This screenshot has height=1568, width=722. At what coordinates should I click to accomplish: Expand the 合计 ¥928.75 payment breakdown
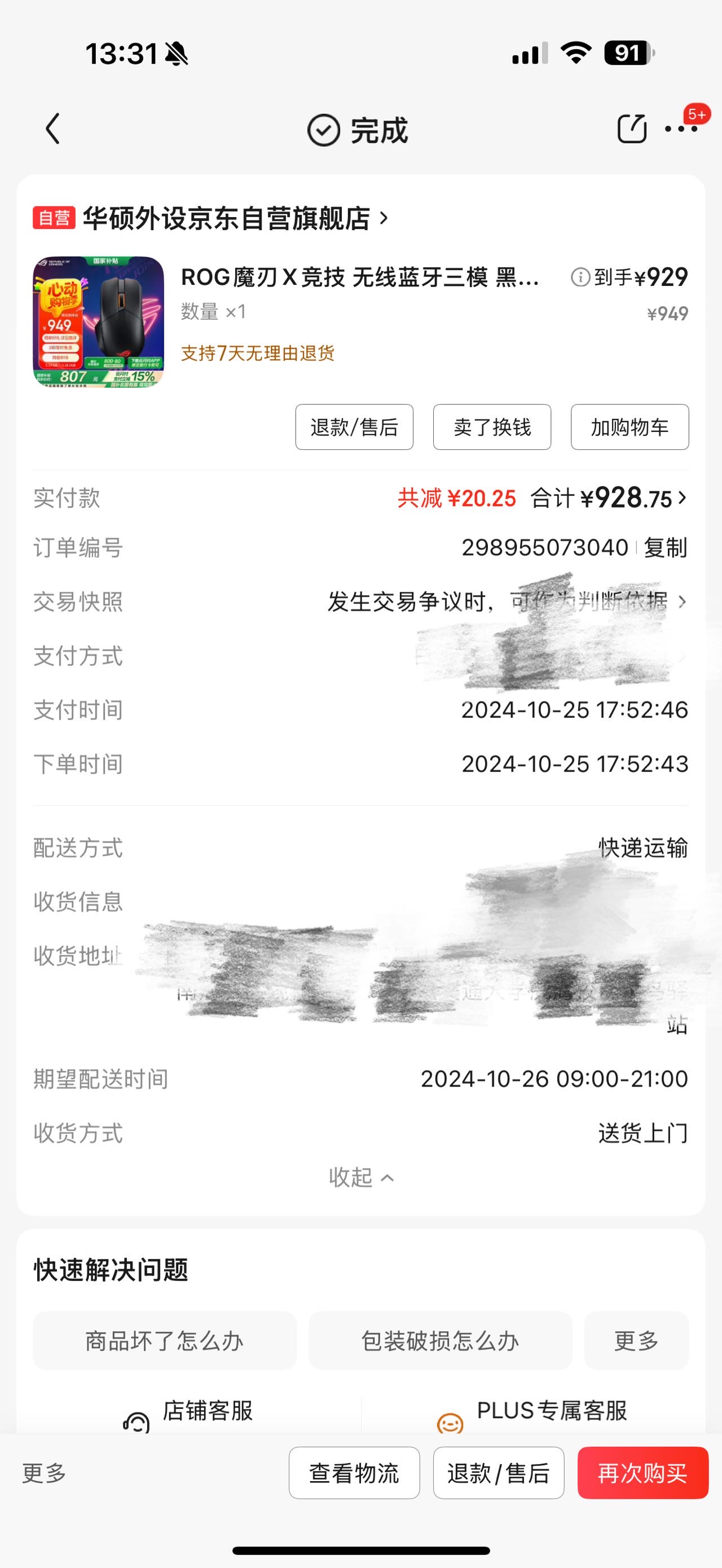(x=608, y=498)
